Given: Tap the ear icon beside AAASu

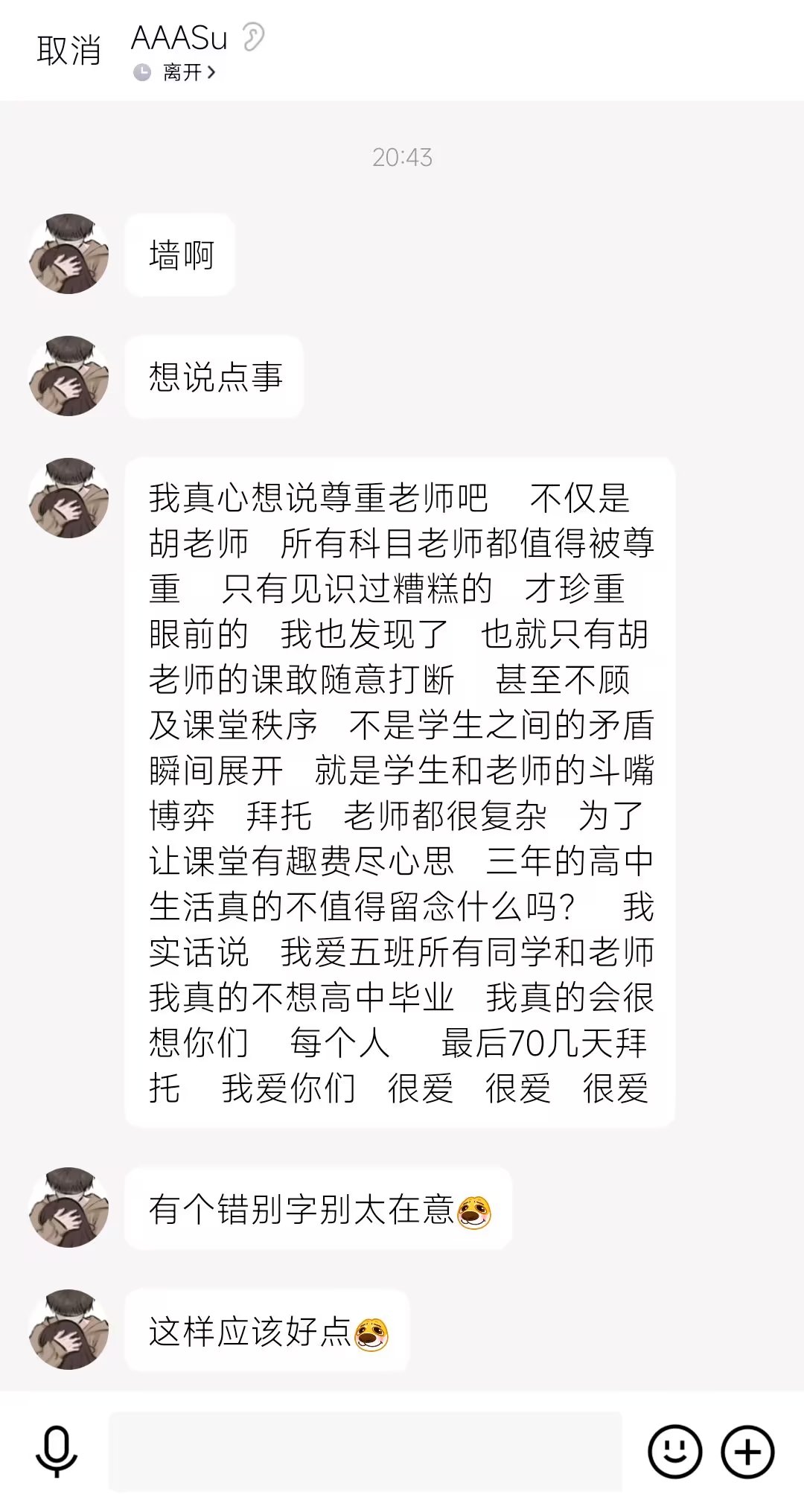Looking at the screenshot, I should [254, 37].
